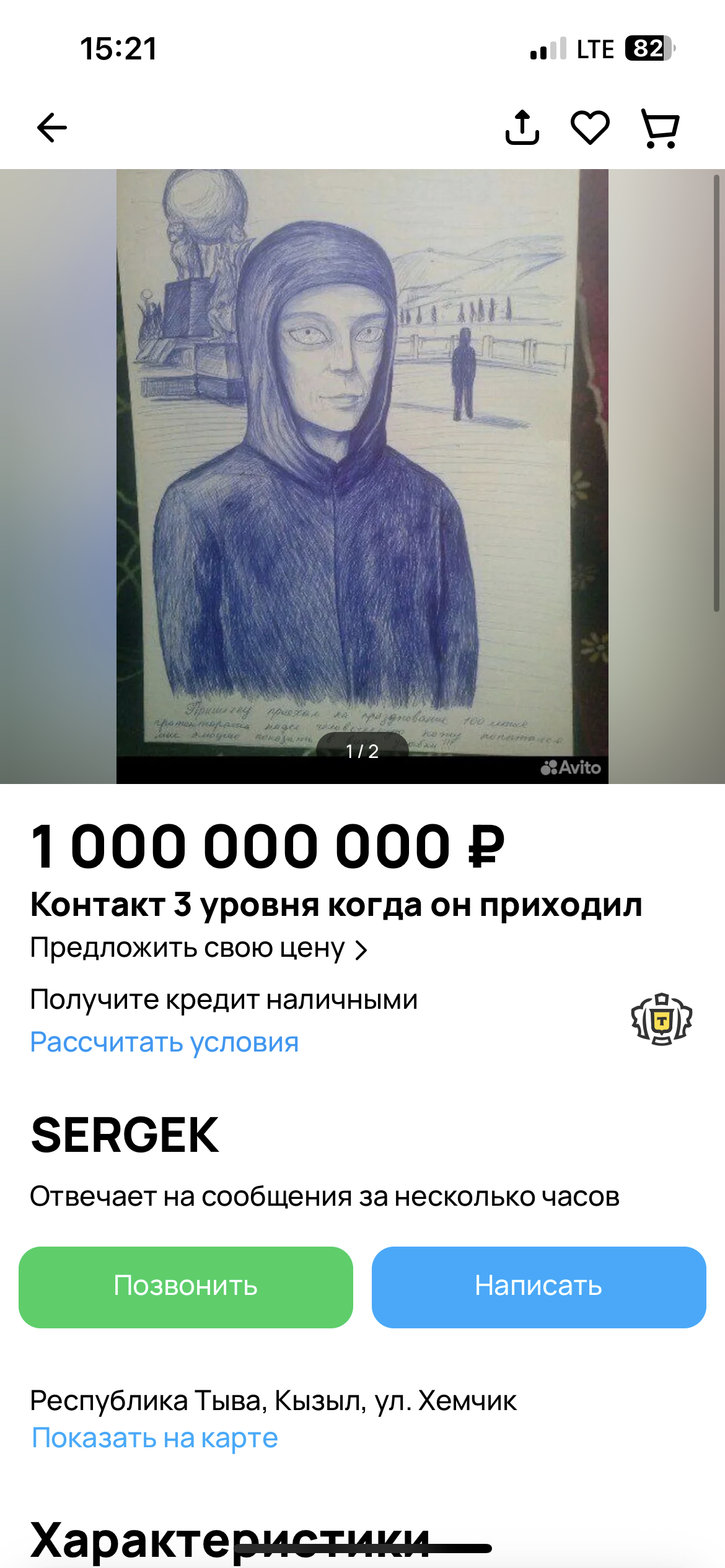Open the shopping cart
Viewport: 725px width, 1568px height.
click(660, 128)
